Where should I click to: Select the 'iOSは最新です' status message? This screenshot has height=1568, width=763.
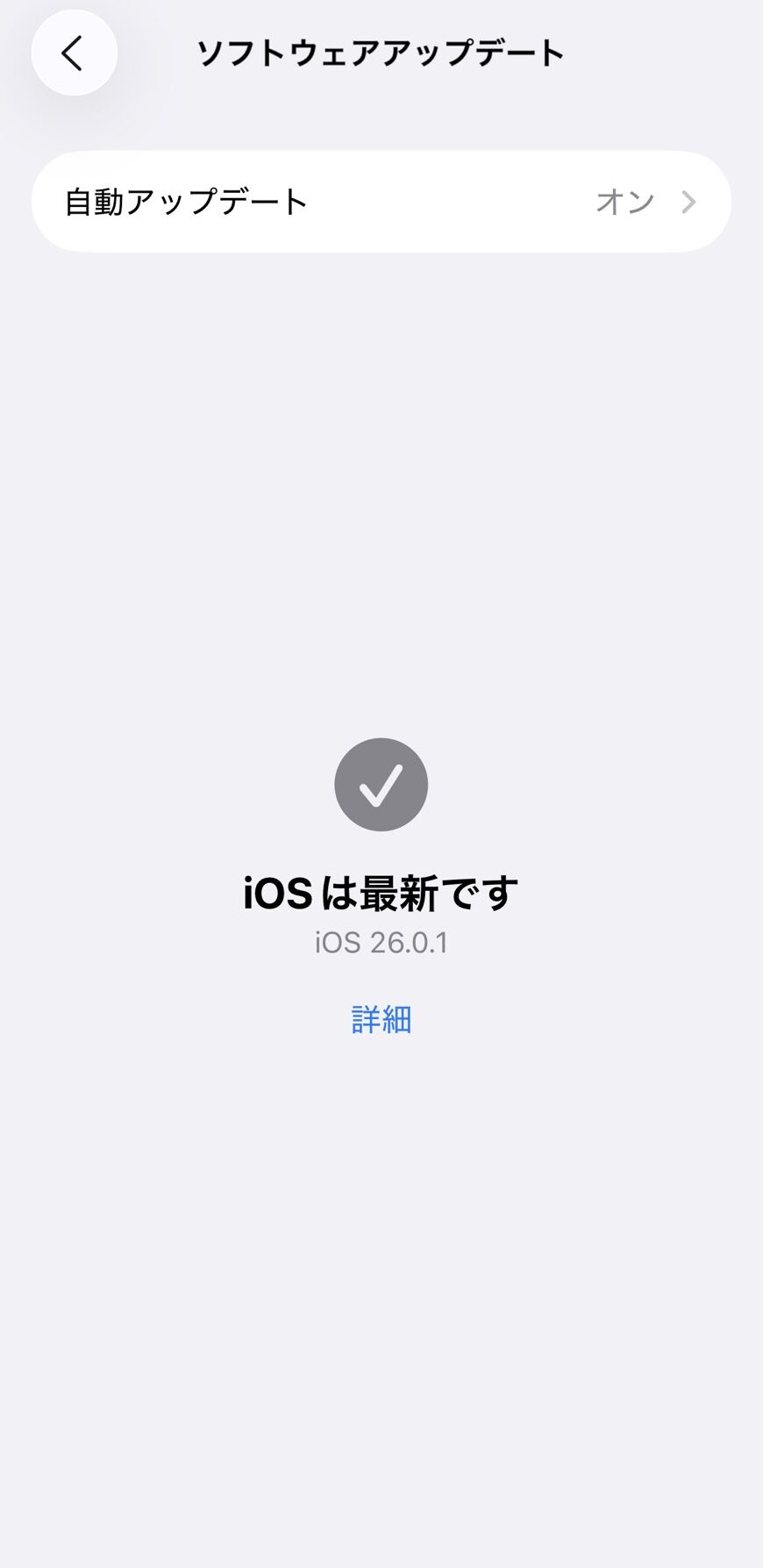tap(381, 892)
